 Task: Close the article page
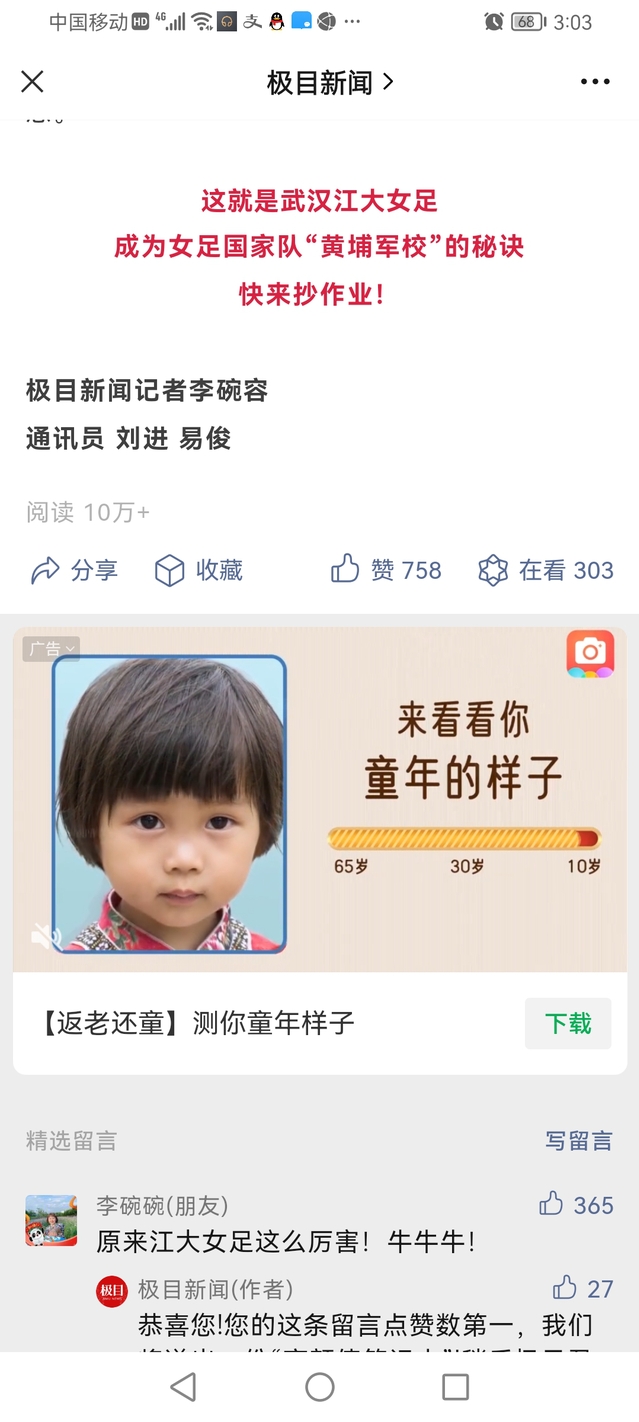[x=32, y=82]
